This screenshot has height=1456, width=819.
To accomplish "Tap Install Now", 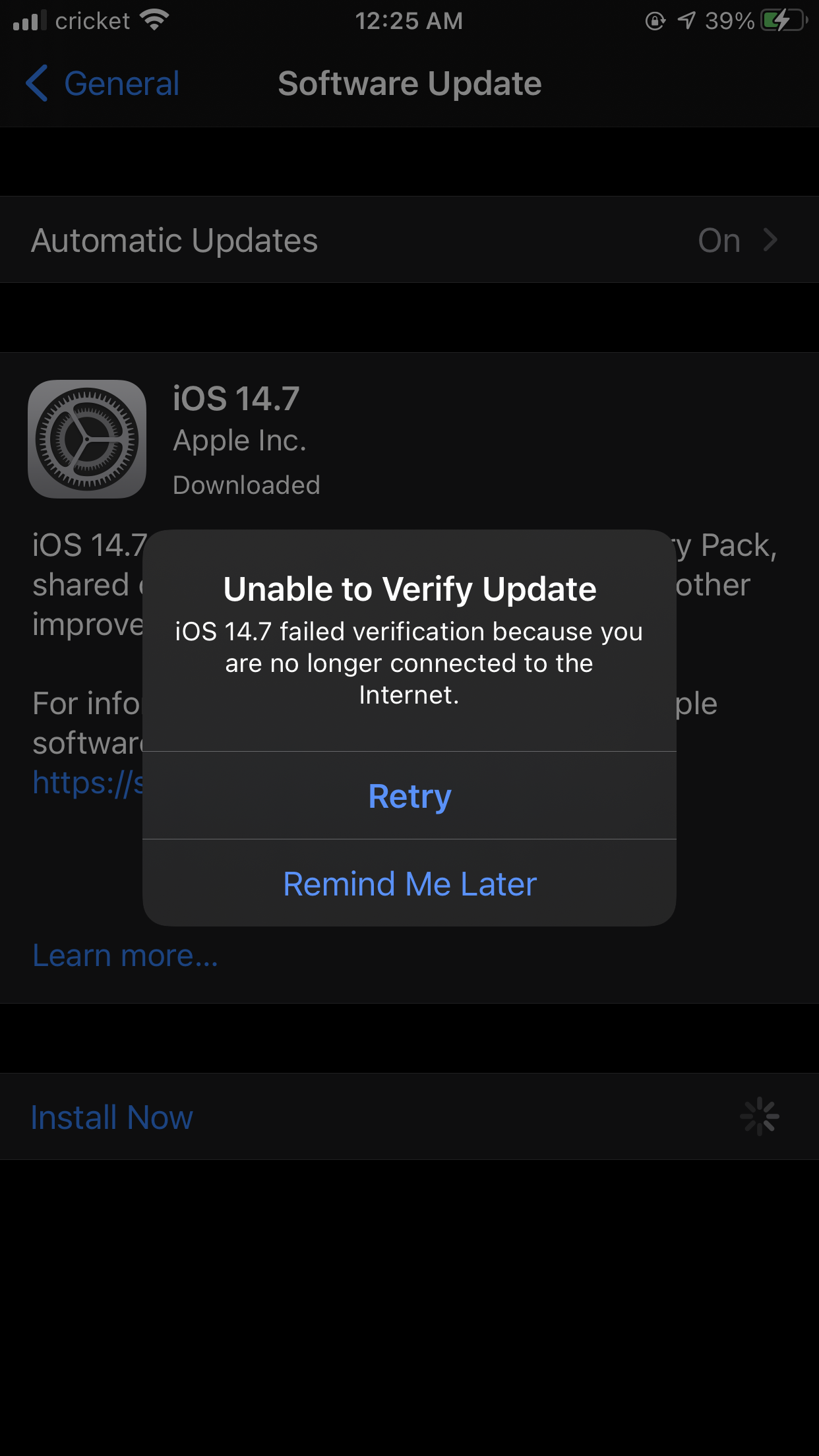I will click(112, 1117).
